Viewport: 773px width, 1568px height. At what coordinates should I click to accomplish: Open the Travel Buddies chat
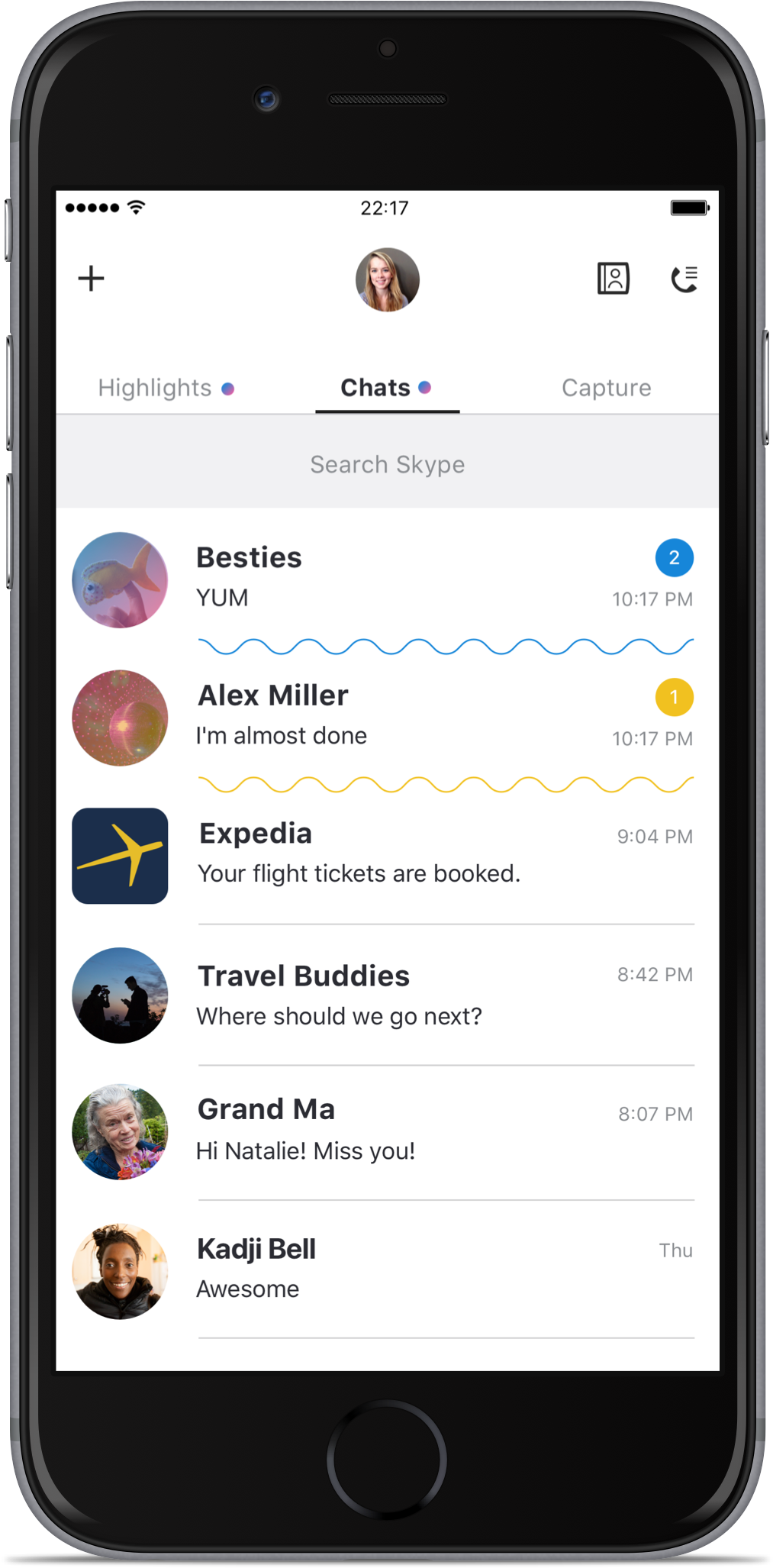388,995
